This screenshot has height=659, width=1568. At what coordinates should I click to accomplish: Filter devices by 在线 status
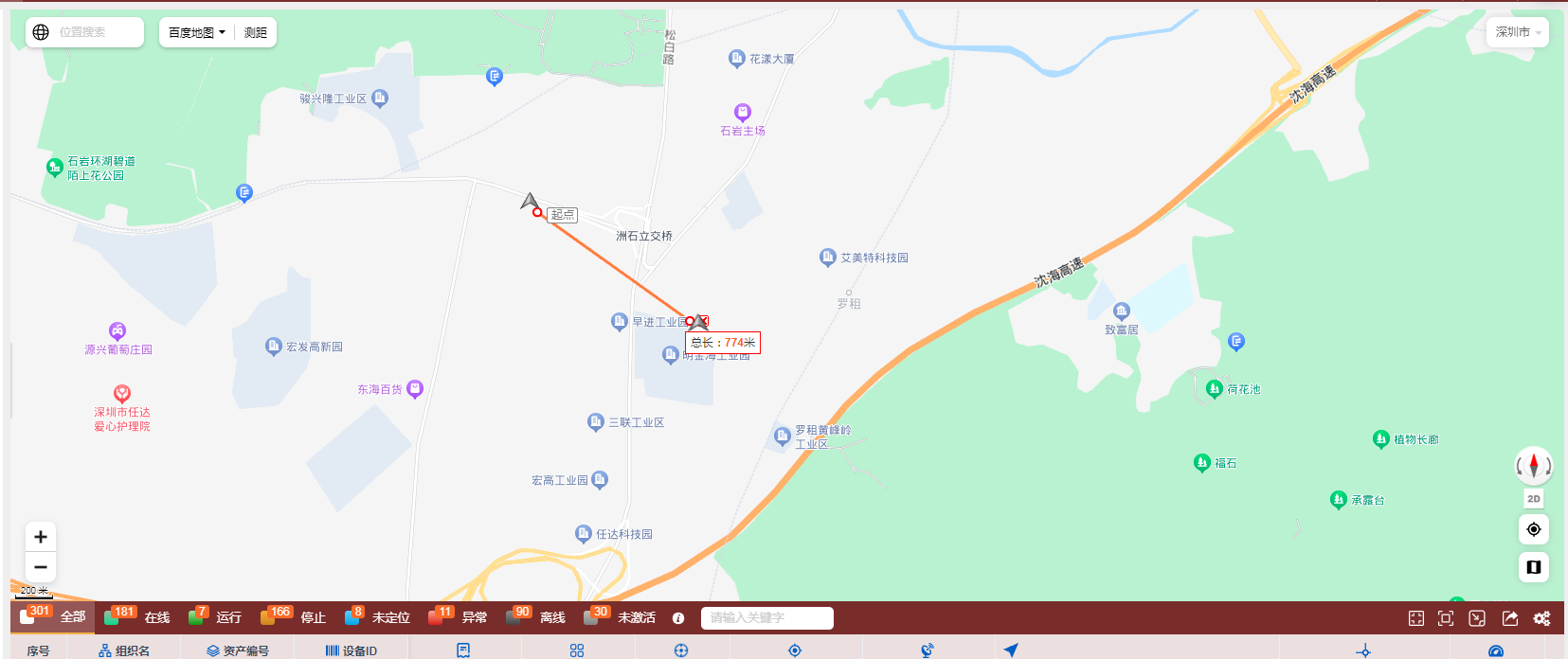[x=139, y=617]
